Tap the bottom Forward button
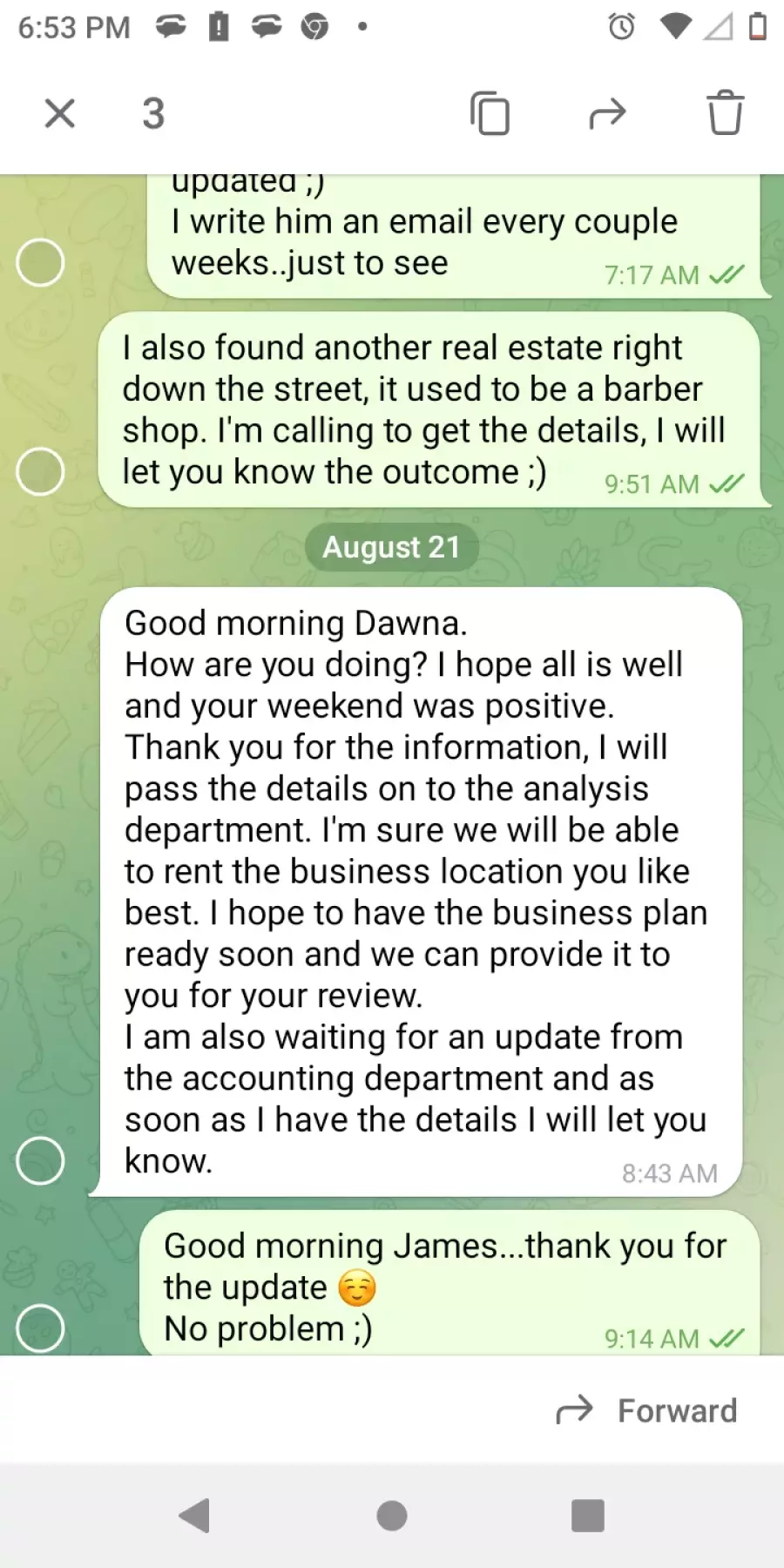Viewport: 784px width, 1568px height. pyautogui.click(x=646, y=1410)
